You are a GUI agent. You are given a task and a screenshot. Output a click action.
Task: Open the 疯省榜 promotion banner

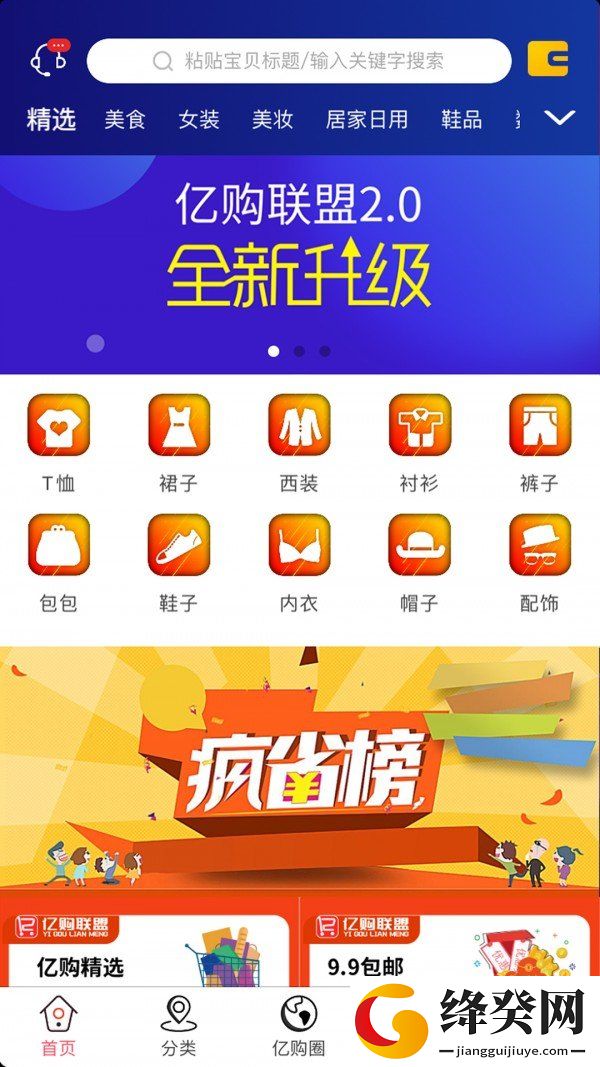tap(300, 768)
